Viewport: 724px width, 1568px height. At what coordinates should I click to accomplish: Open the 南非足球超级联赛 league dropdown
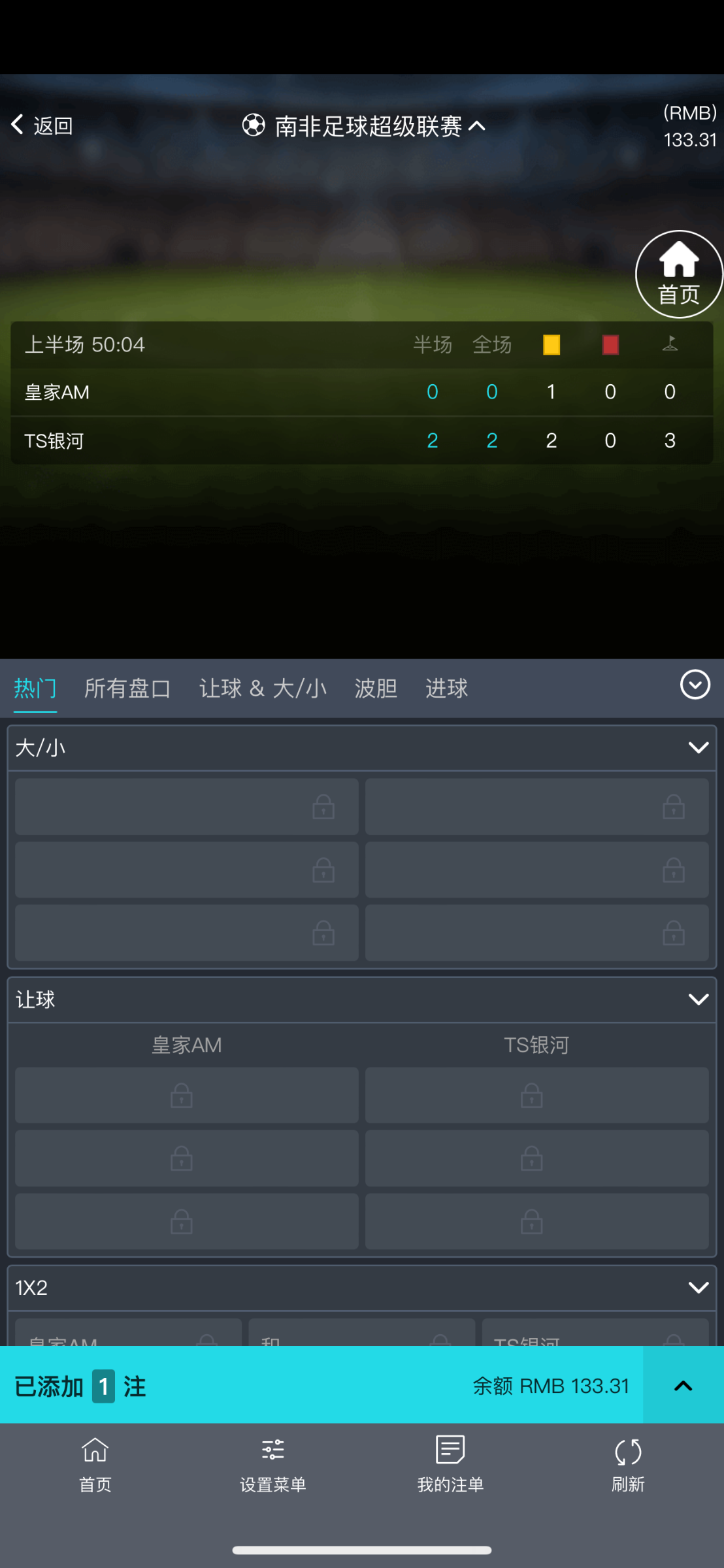tap(364, 126)
